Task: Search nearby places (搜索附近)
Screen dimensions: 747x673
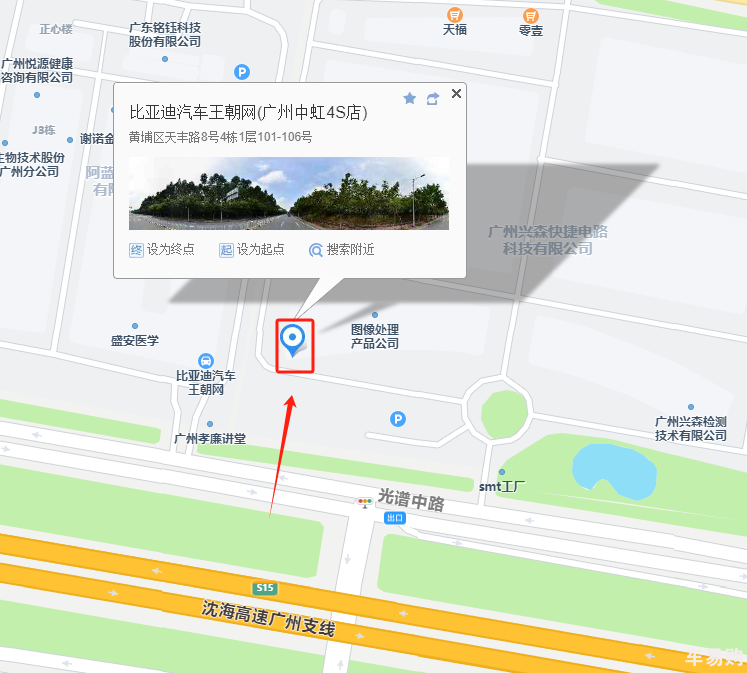Action: 341,250
